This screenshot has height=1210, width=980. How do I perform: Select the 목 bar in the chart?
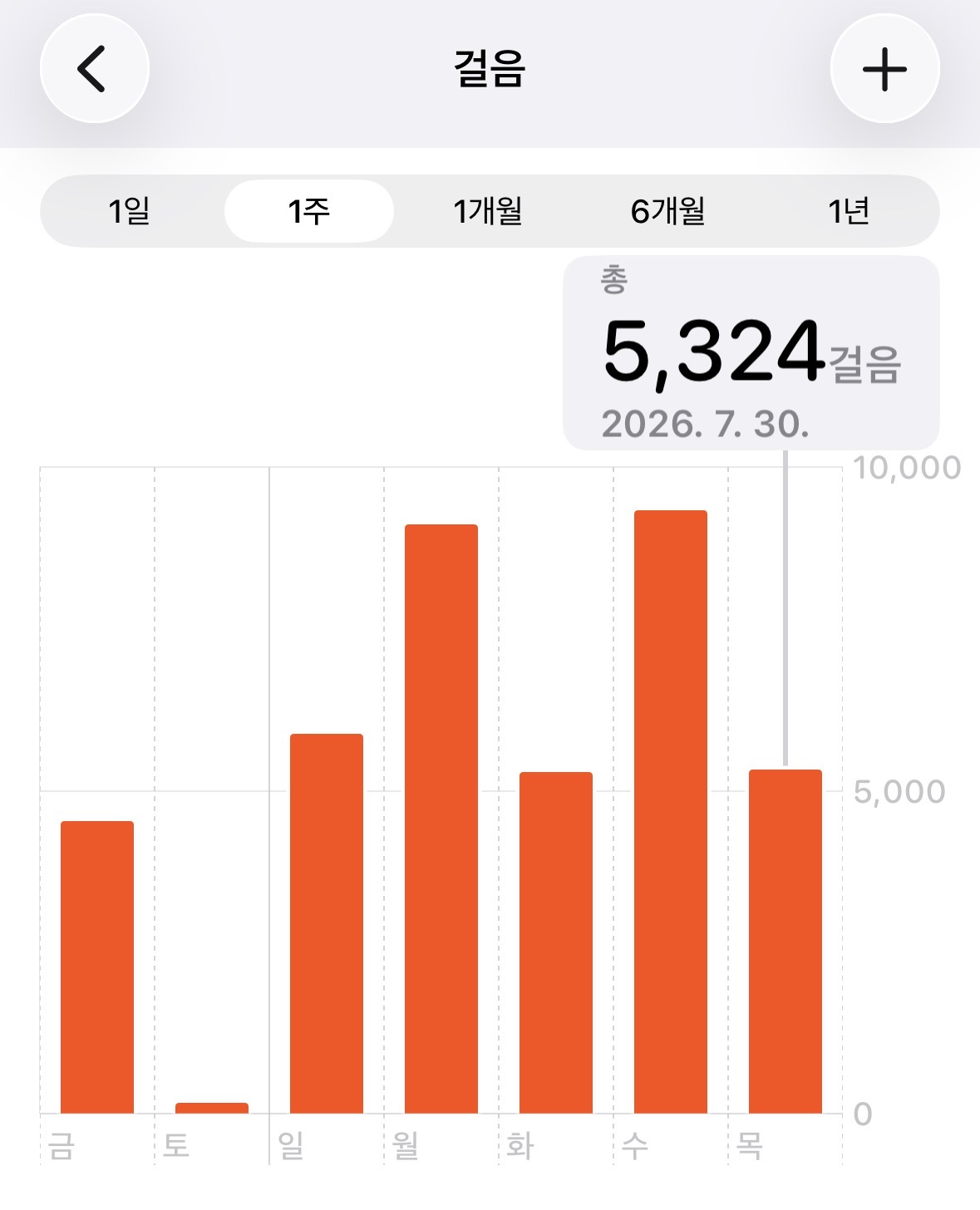click(785, 942)
